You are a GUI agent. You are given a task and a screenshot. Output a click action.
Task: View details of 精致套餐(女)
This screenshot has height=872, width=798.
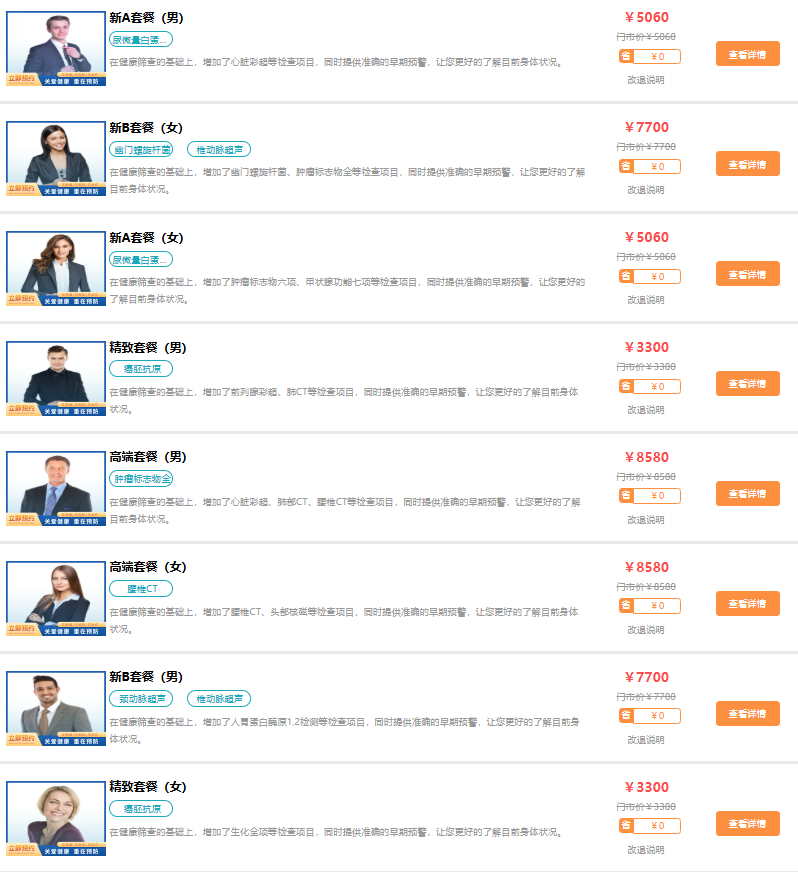747,823
